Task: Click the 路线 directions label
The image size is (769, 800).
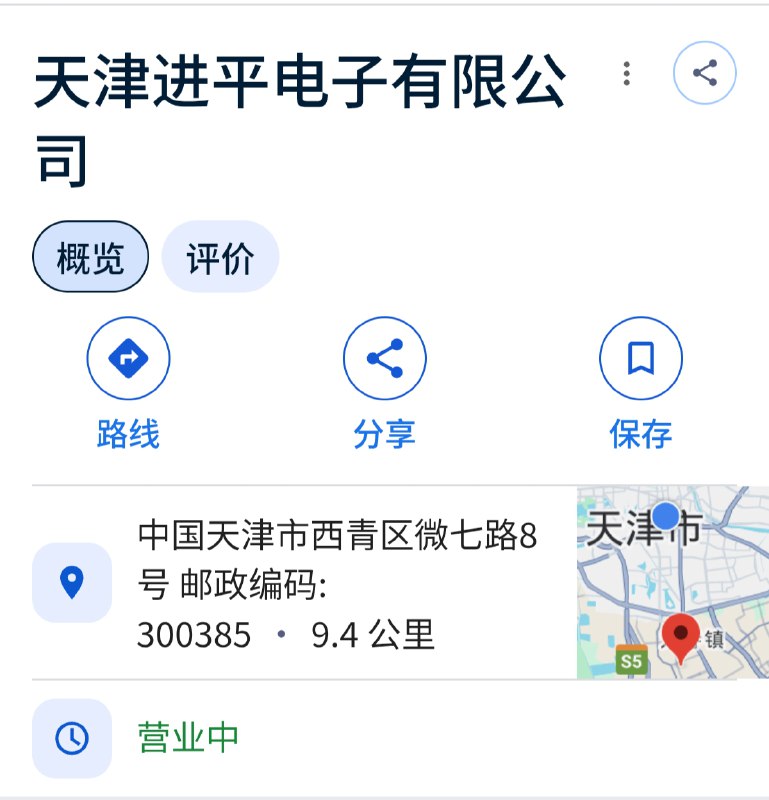Action: (x=130, y=432)
